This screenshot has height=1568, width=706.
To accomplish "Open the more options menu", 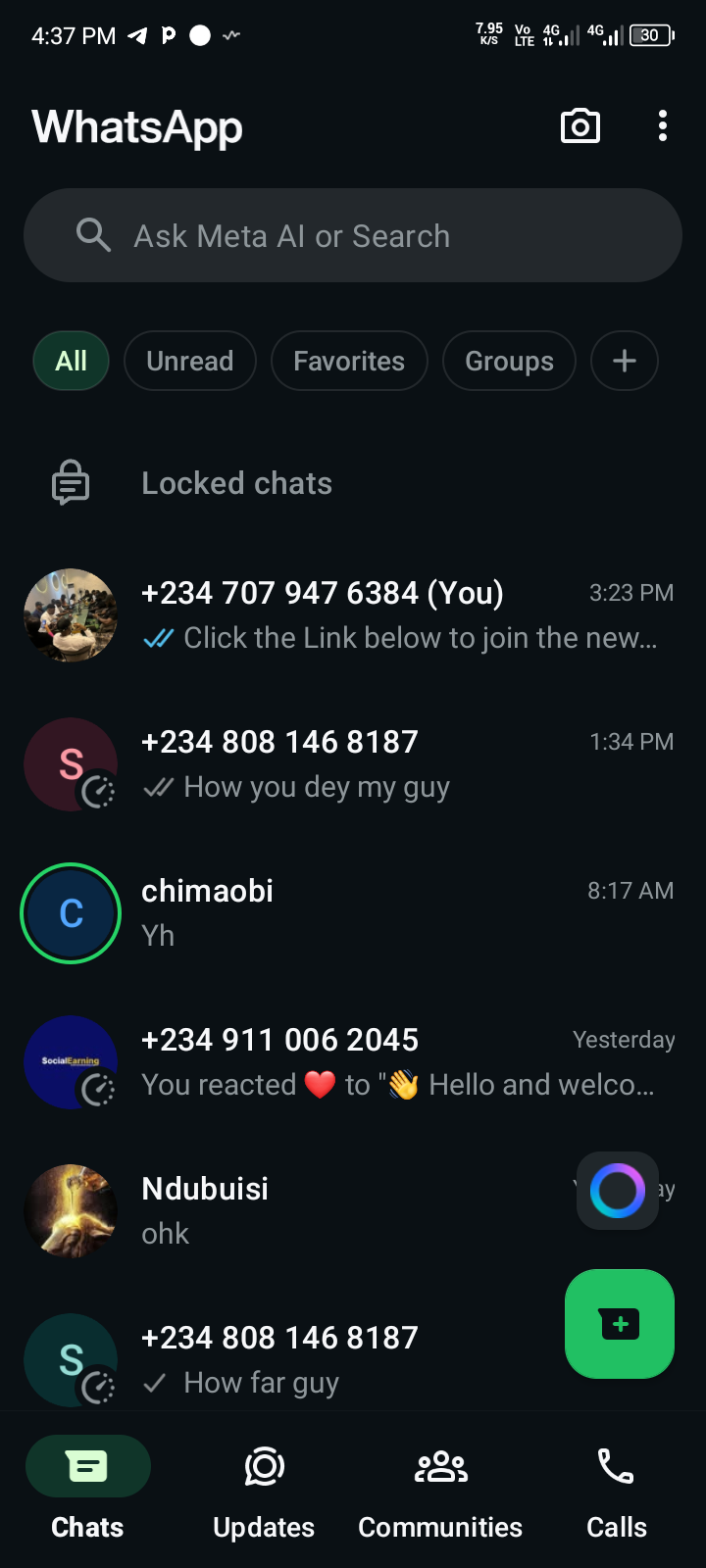I will tap(663, 126).
